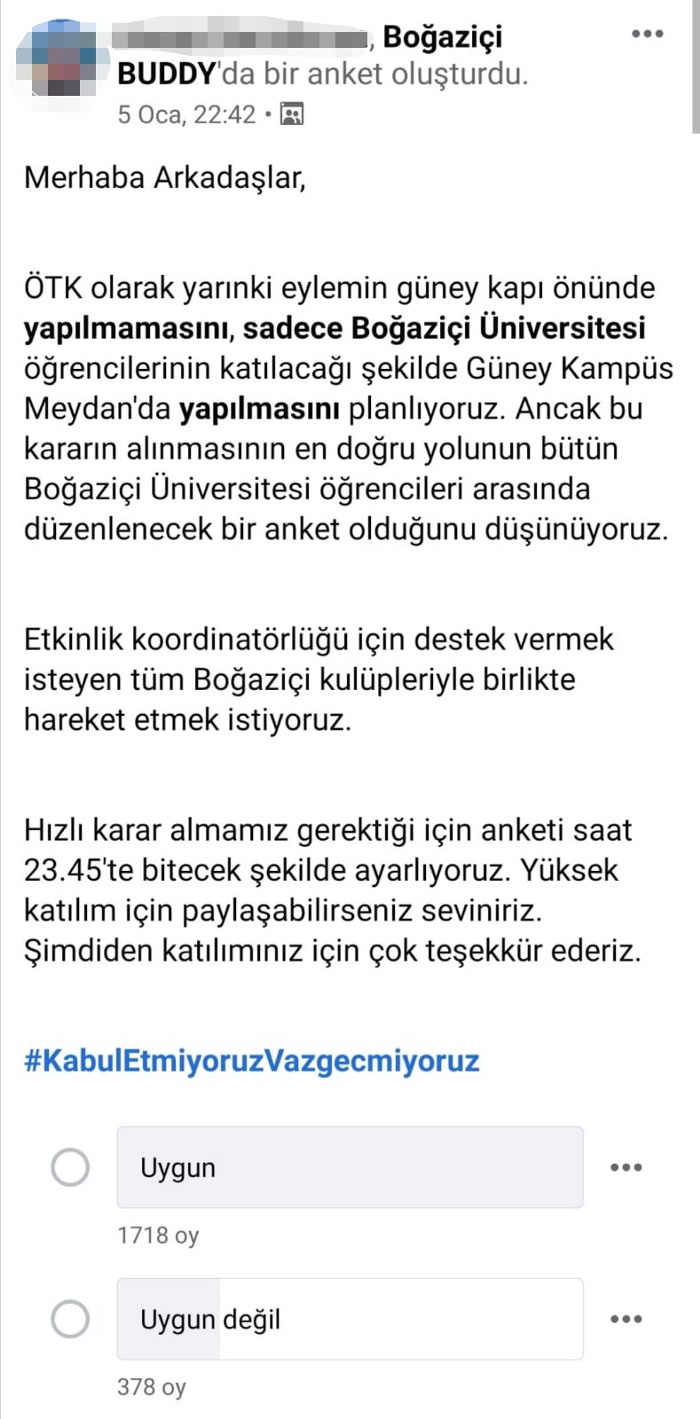
Task: View voters for the 378 oy count
Action: (151, 1387)
